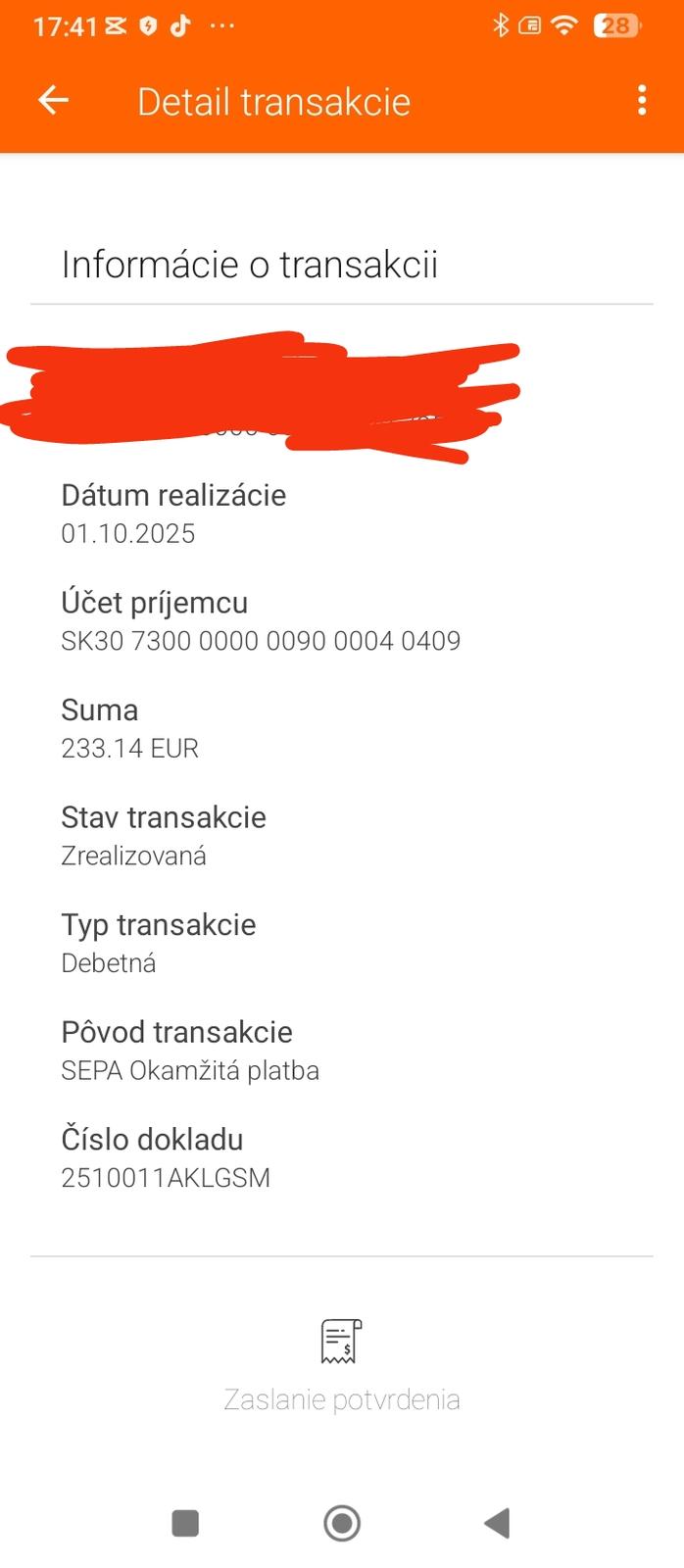Open recent apps with square button
Viewport: 684px width, 1568px height.
tap(185, 1523)
